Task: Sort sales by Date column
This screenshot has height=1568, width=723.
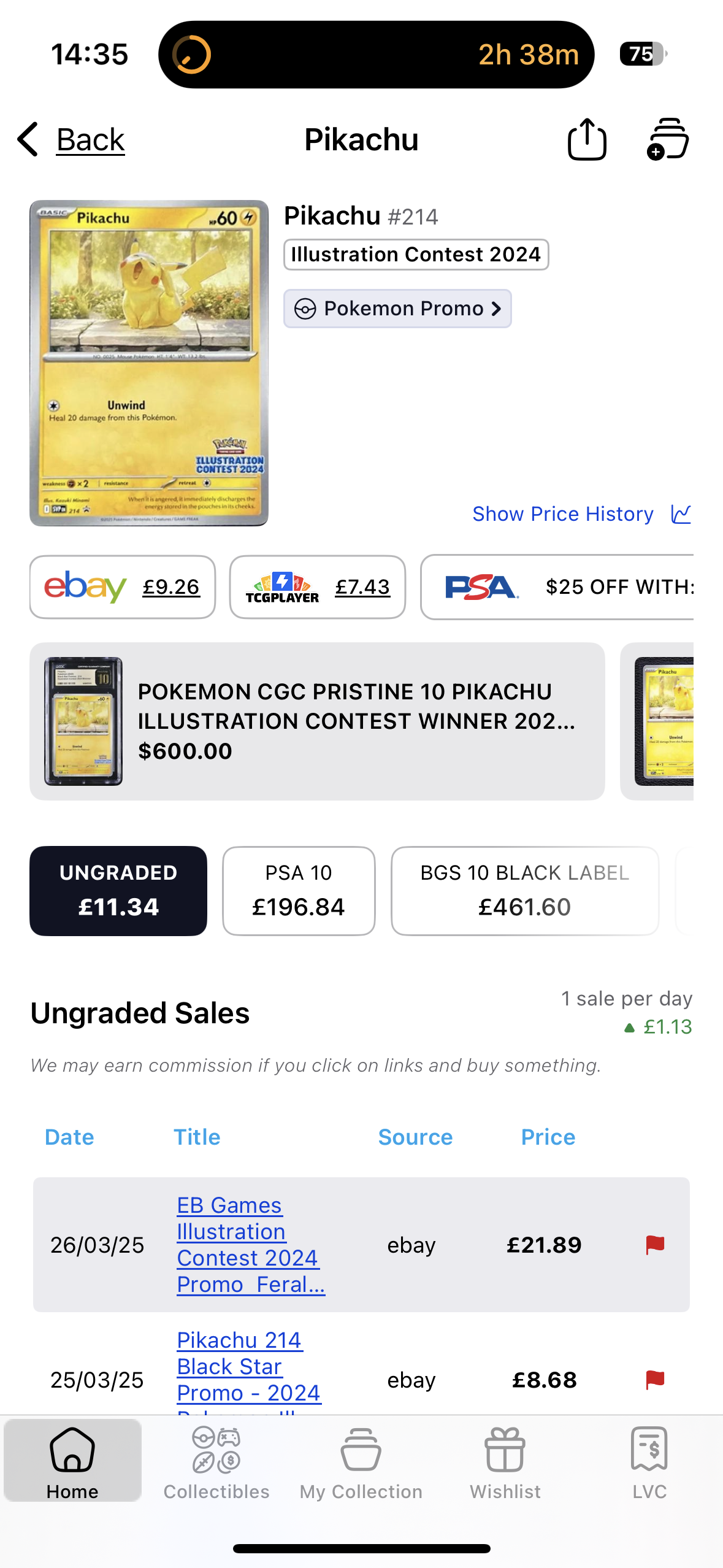Action: (x=69, y=1137)
